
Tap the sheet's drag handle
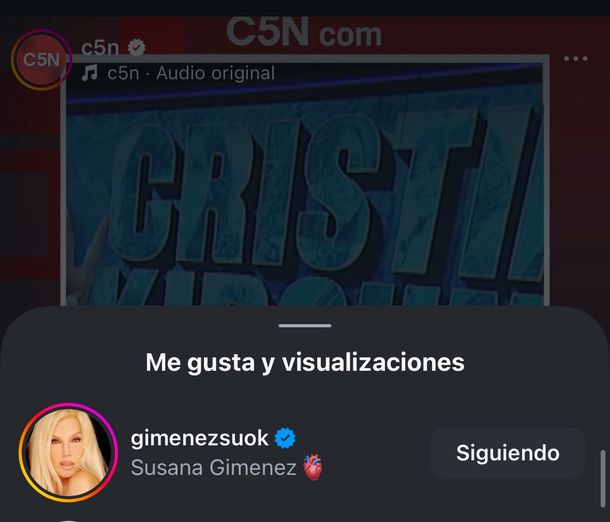[305, 325]
